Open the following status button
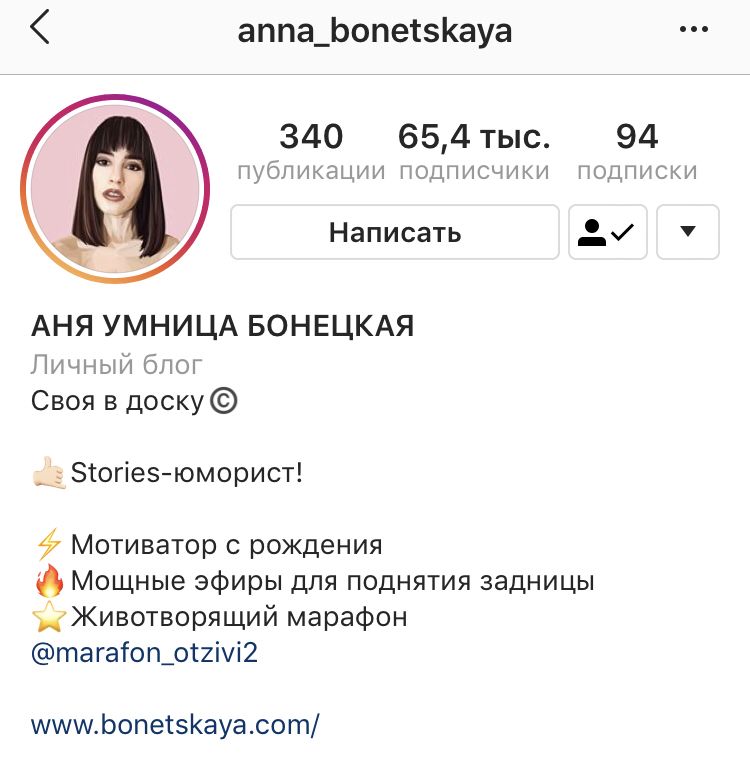The height and width of the screenshot is (760, 750). point(608,233)
